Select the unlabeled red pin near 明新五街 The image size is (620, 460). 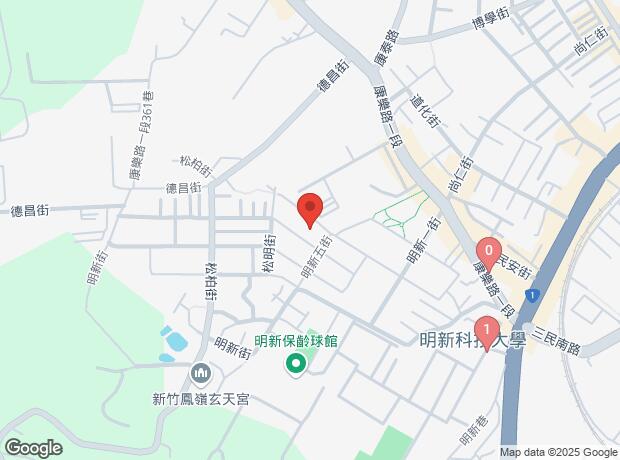(x=311, y=210)
